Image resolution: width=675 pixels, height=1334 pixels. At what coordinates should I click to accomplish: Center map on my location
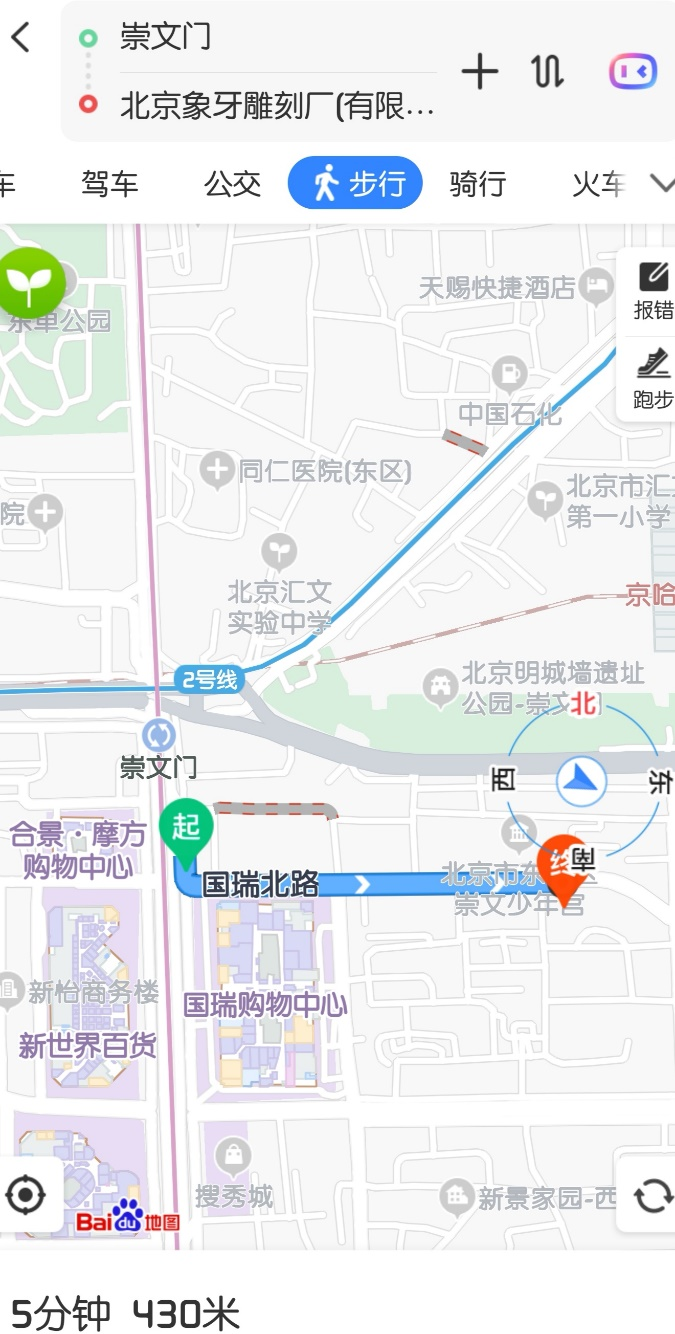click(25, 1194)
